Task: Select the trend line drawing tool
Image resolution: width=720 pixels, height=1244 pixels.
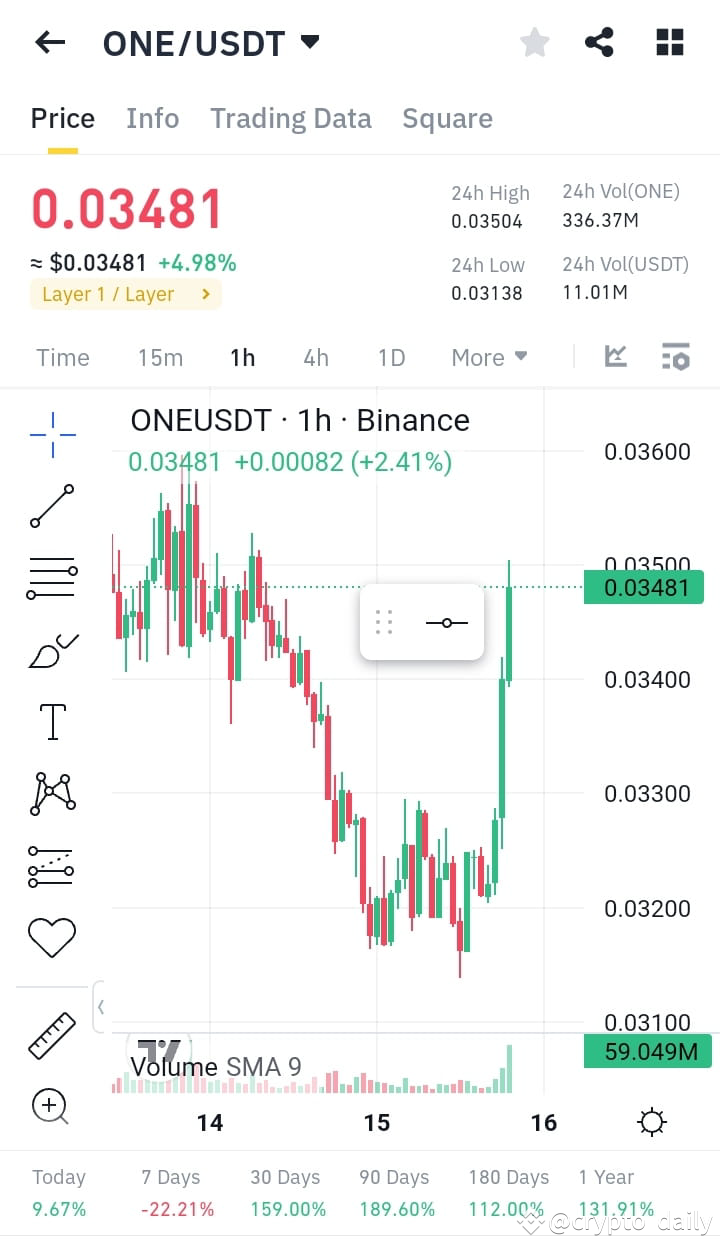Action: pyautogui.click(x=52, y=506)
